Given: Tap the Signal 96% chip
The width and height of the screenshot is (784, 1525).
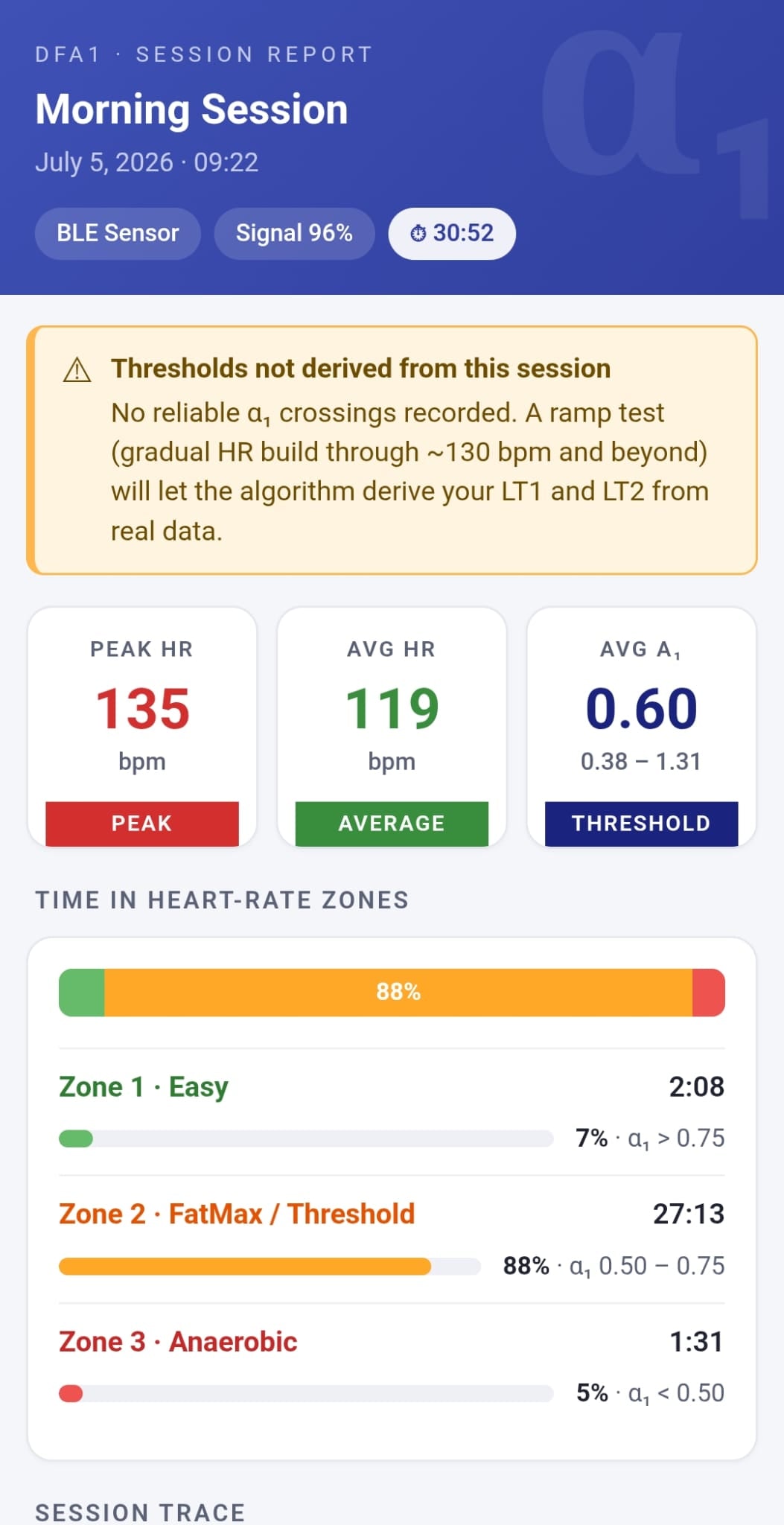Looking at the screenshot, I should 294,234.
